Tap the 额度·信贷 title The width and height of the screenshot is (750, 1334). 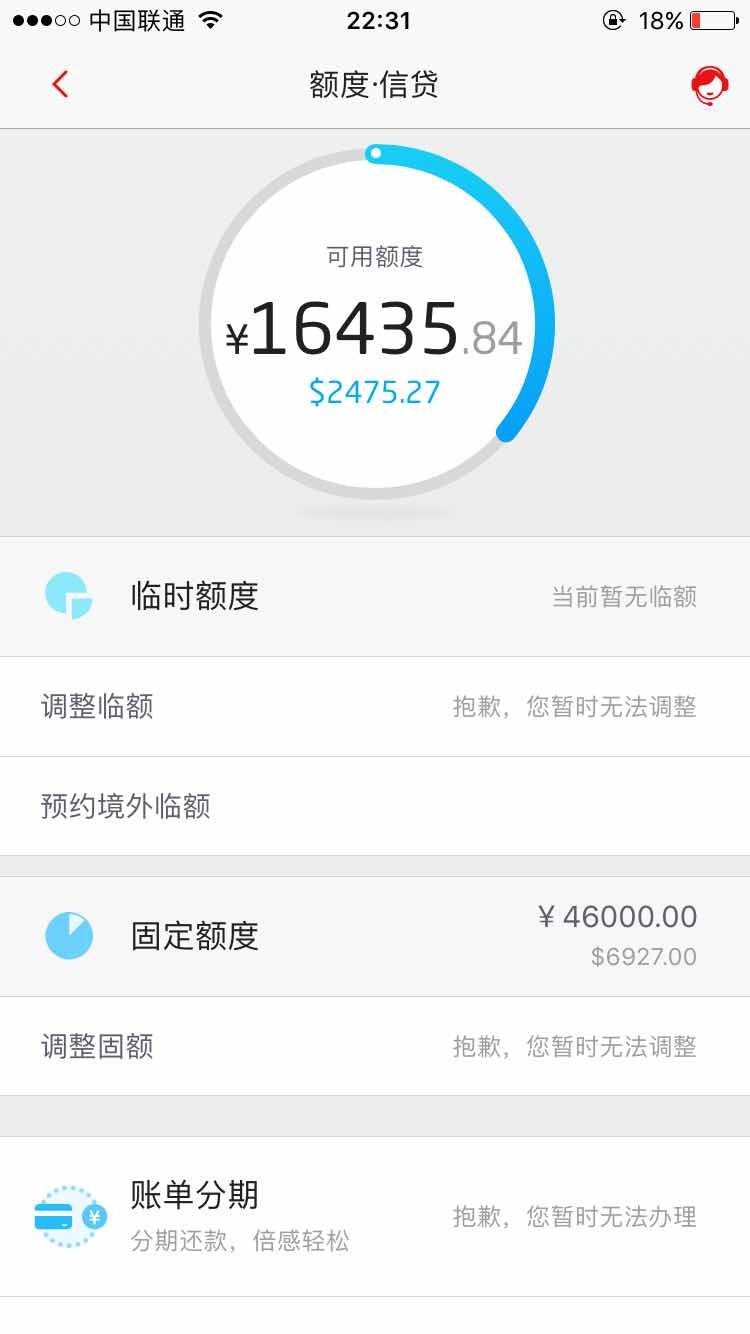click(x=375, y=86)
